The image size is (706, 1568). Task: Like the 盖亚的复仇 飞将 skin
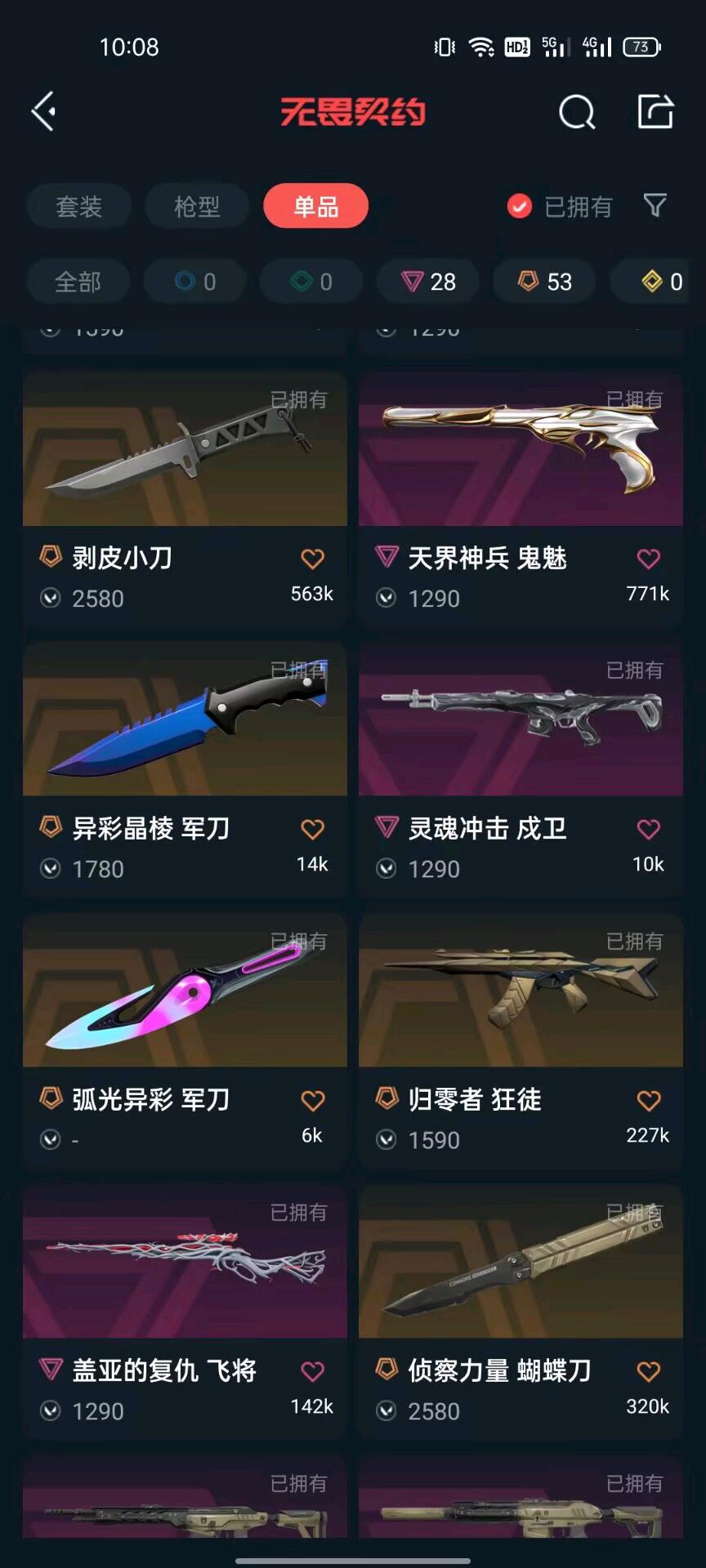(x=312, y=1372)
